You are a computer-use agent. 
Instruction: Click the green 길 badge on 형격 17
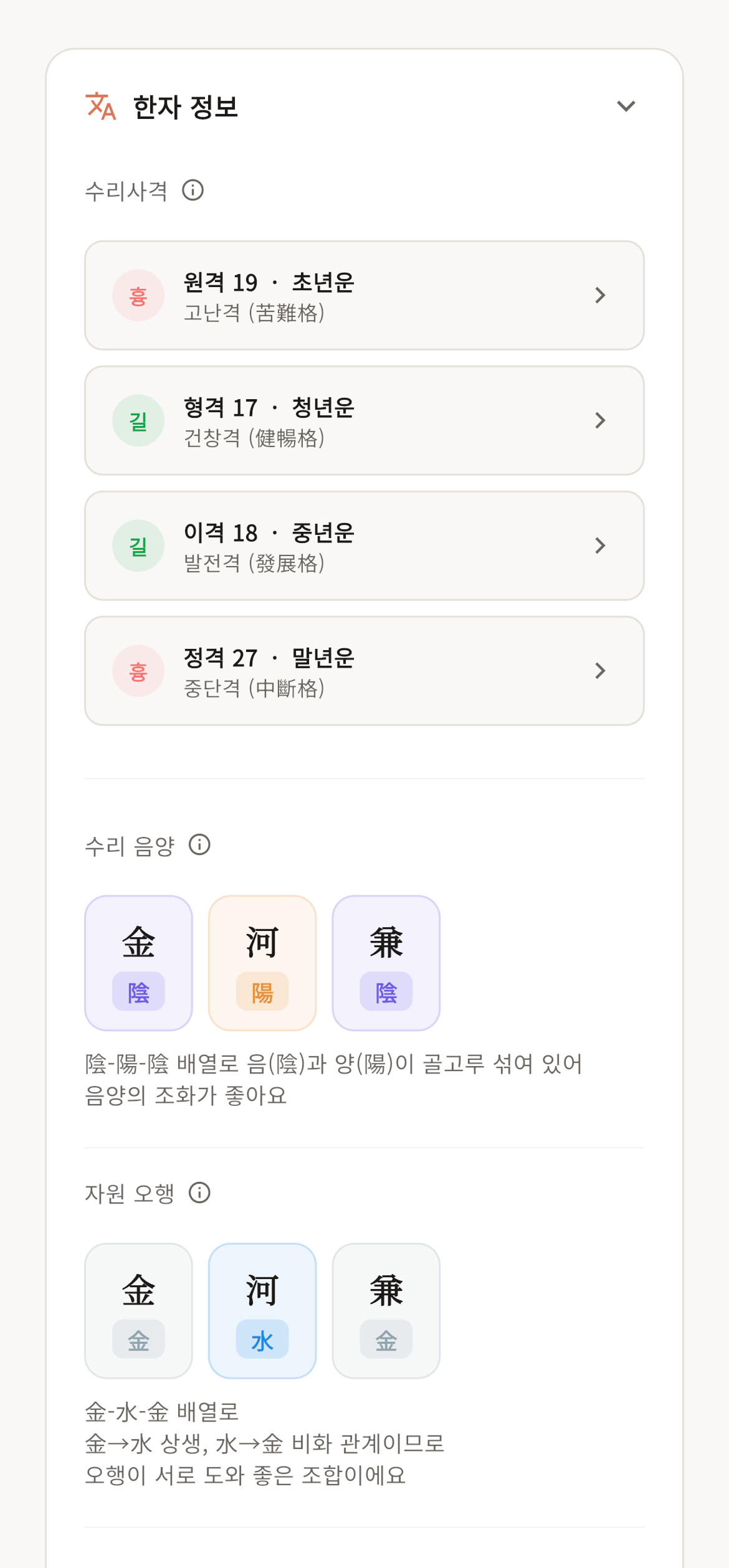coord(139,420)
